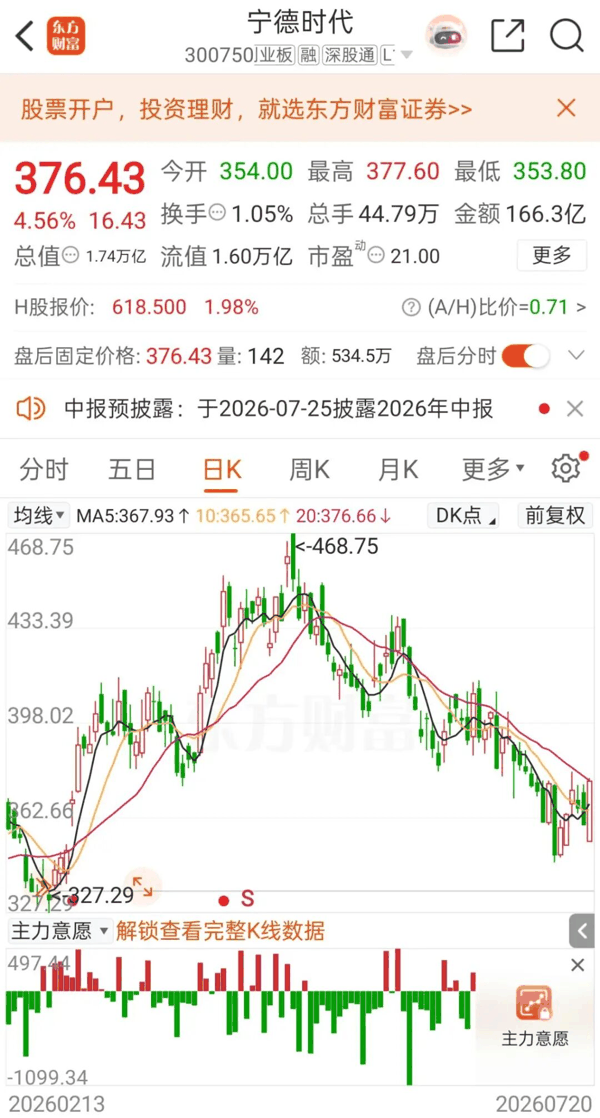Select the 周K tab
Viewport: 600px width, 1118px height.
[309, 470]
